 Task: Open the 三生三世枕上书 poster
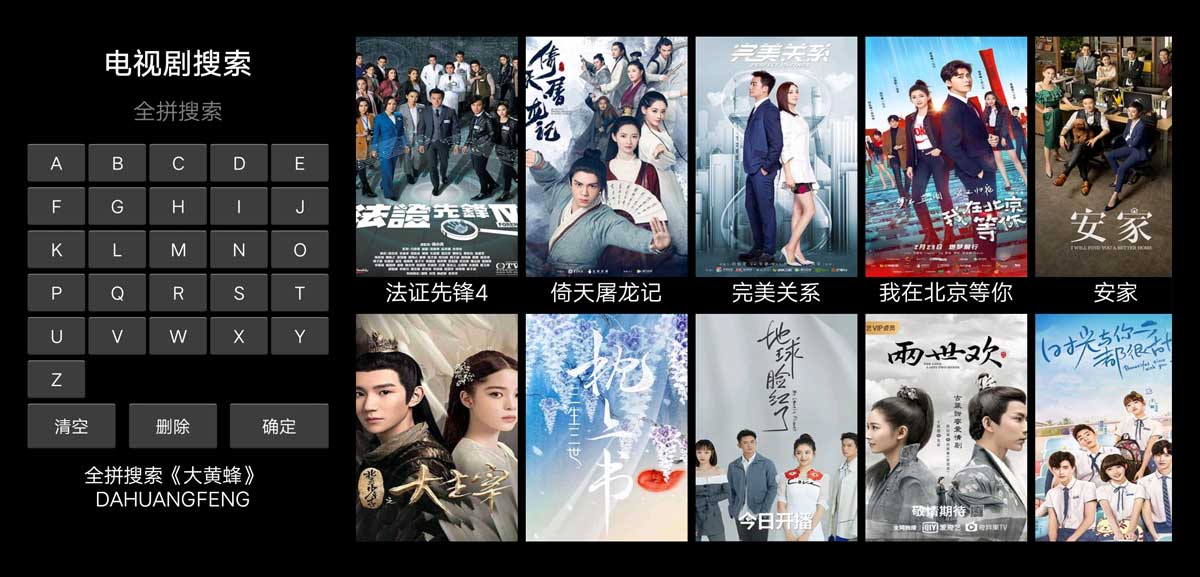point(606,428)
